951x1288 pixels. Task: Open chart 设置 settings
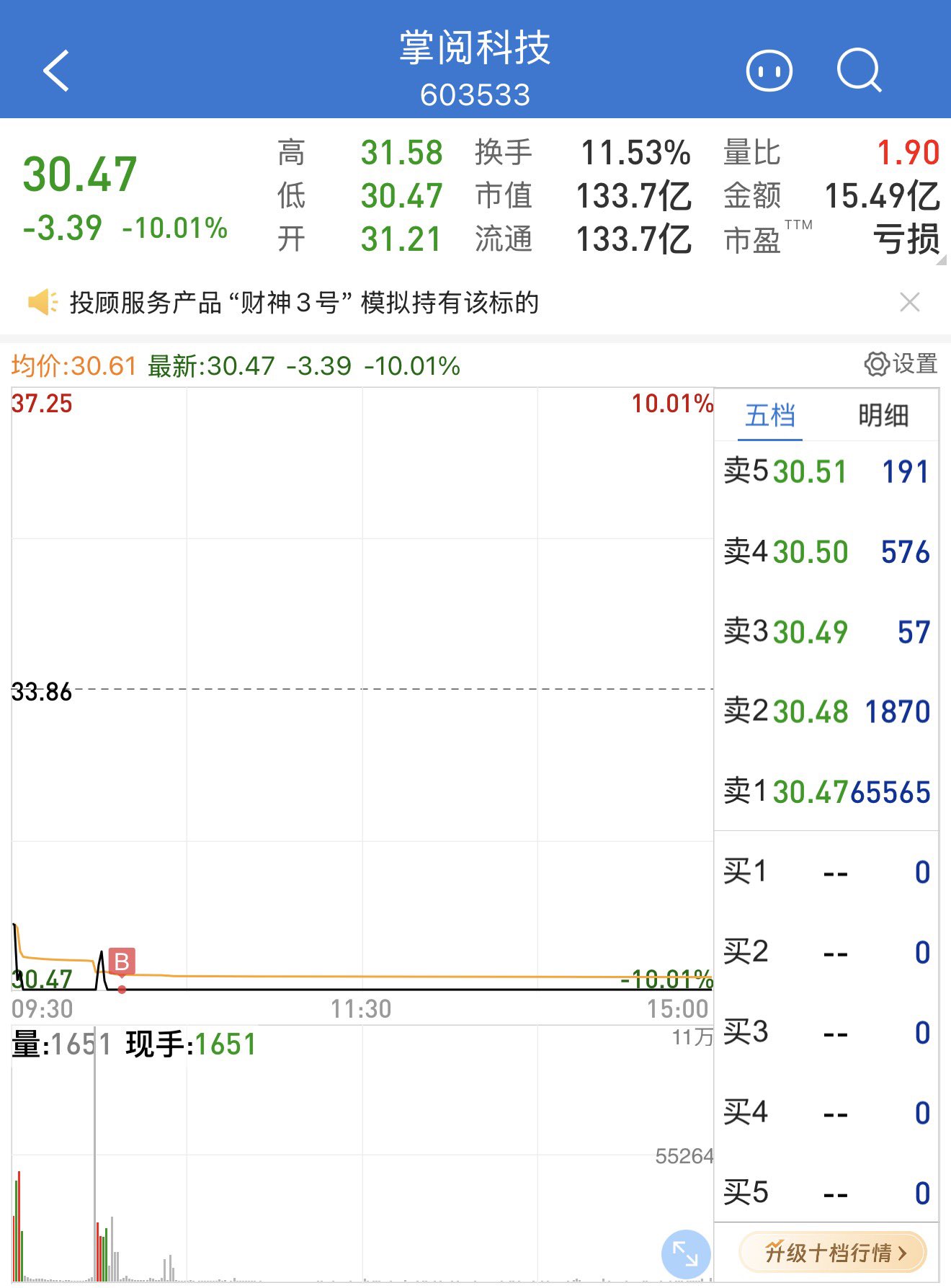(901, 364)
